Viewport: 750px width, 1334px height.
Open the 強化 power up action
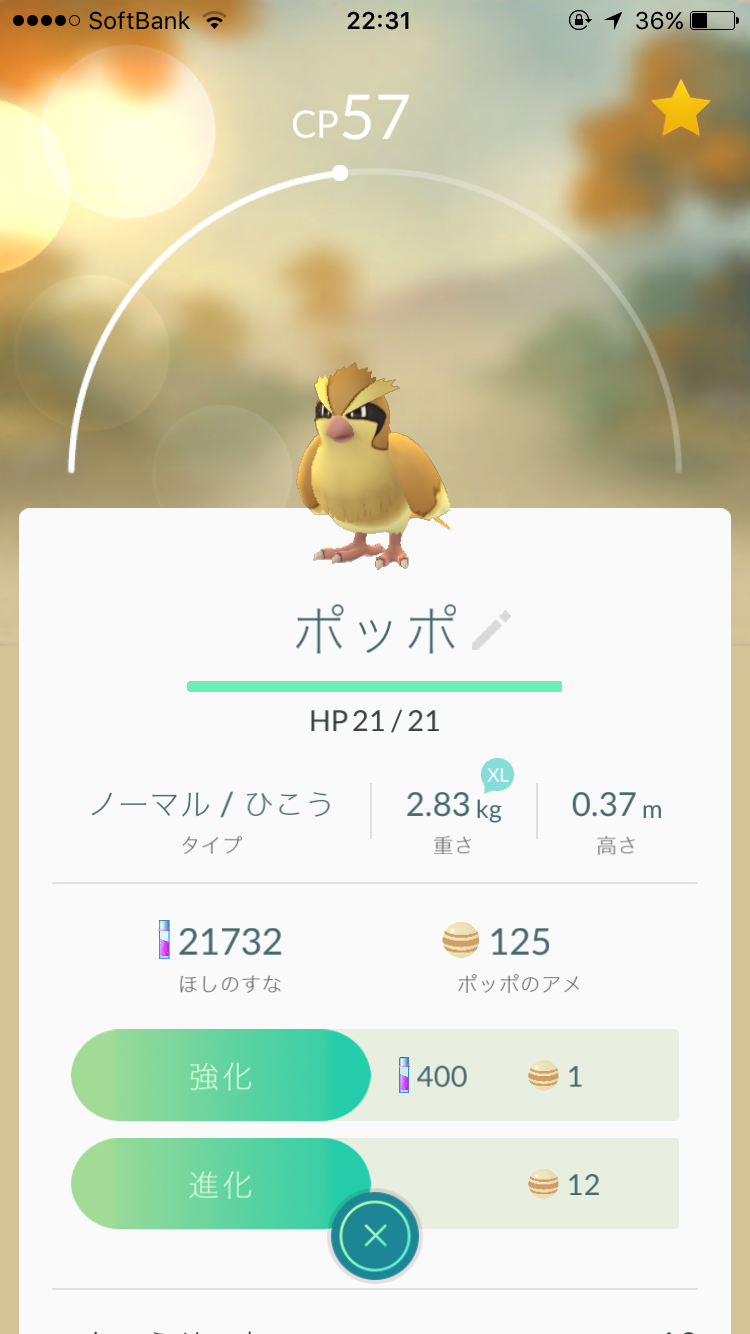220,1075
